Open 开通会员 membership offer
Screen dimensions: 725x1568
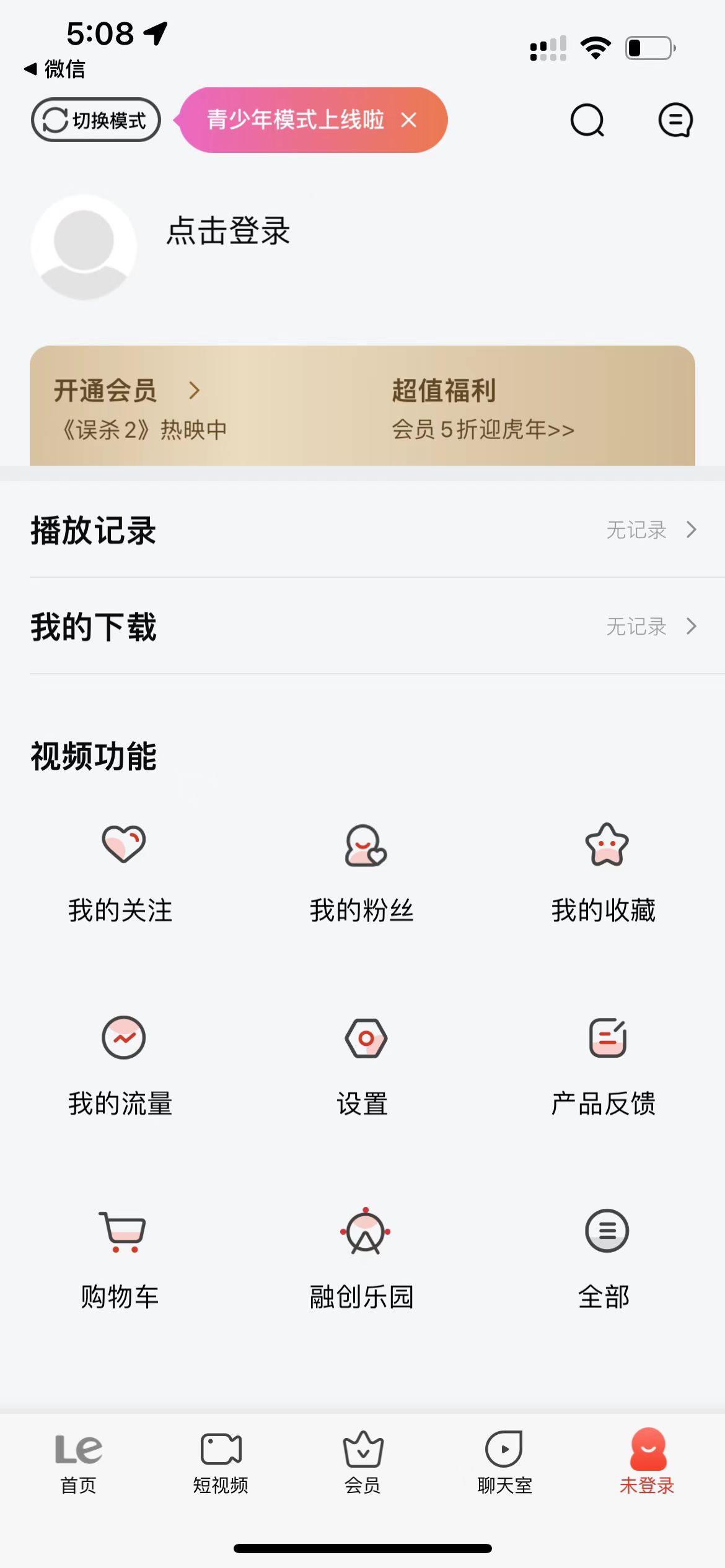point(127,391)
